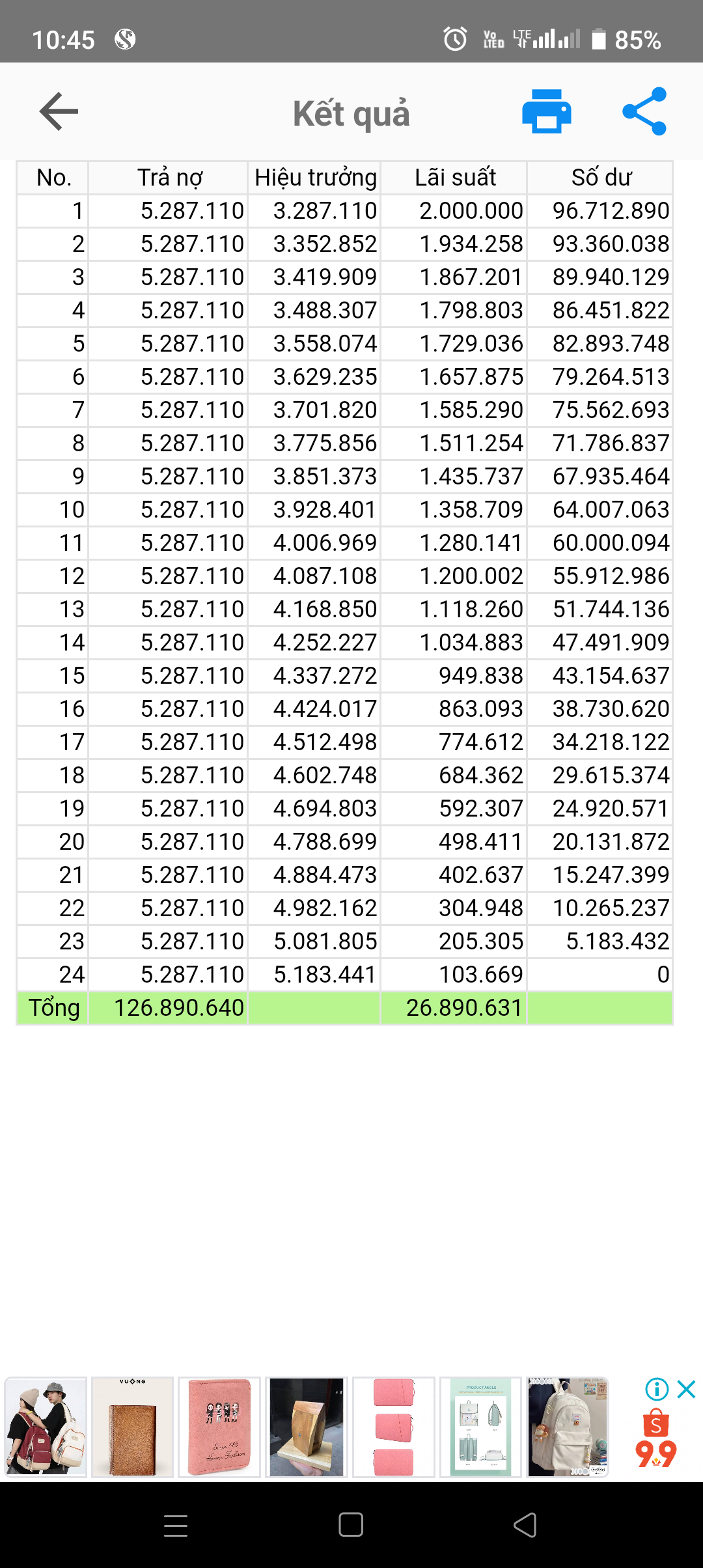Screen dimensions: 703x1568
Task: Print the loan result table
Action: coord(546,111)
